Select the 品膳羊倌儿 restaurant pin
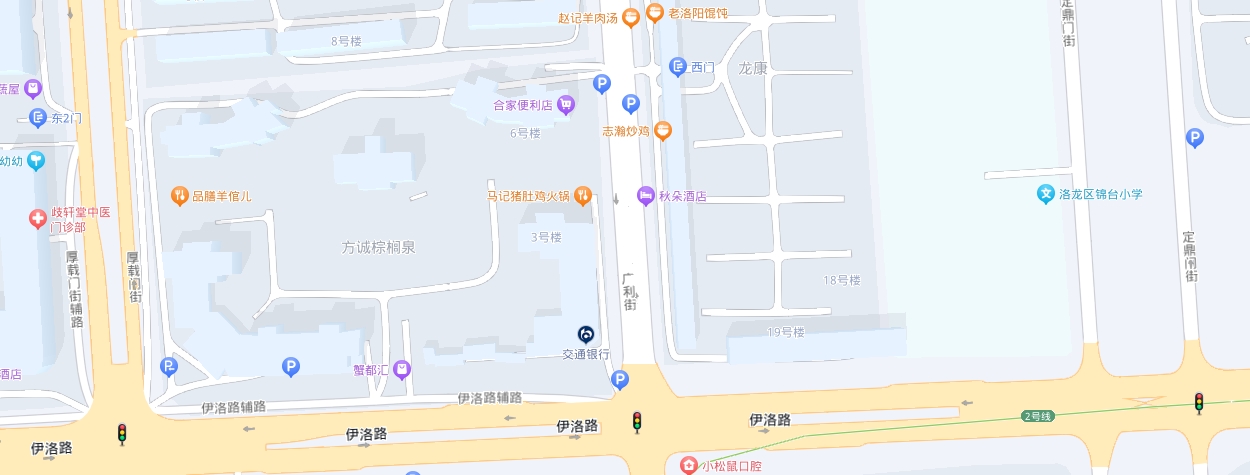Viewport: 1250px width, 475px height. [x=180, y=196]
